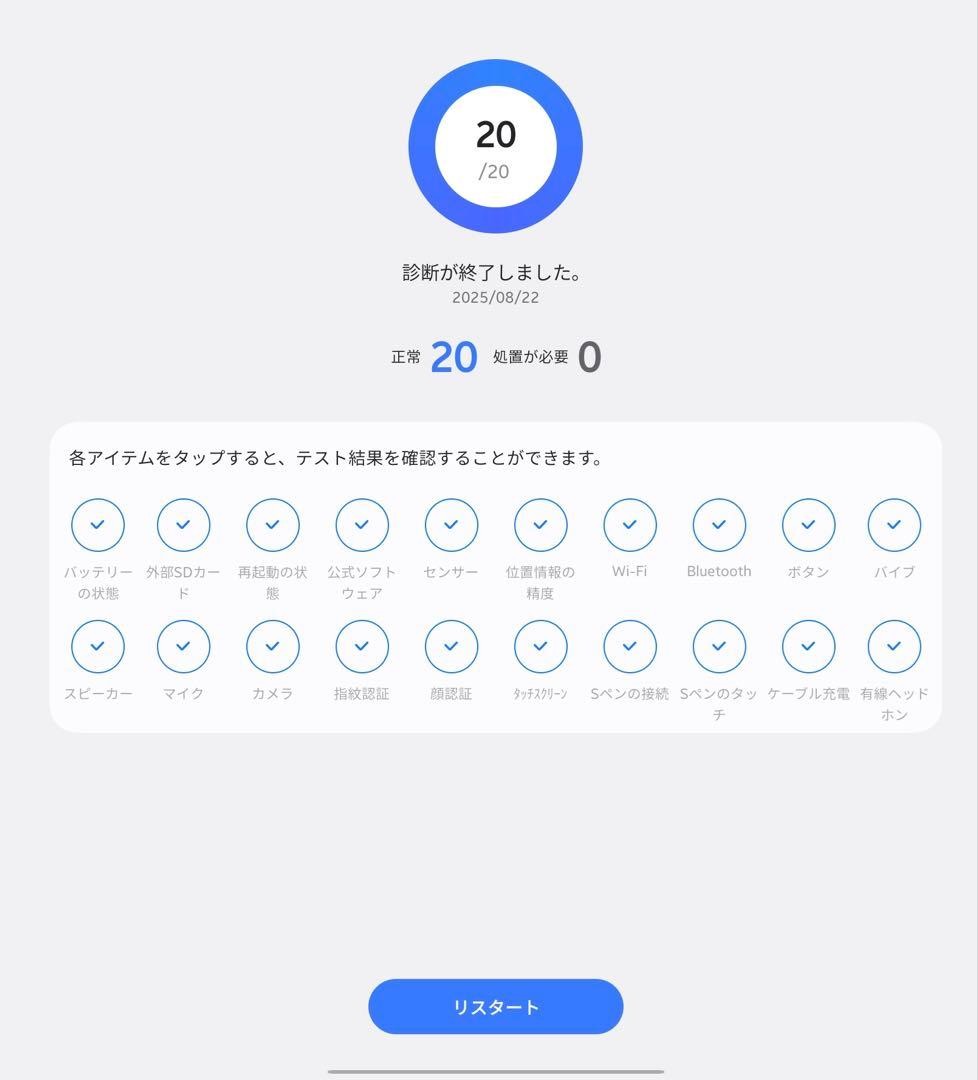
Task: Select the Sペンの接続 (S Pen connection) item
Action: (629, 647)
